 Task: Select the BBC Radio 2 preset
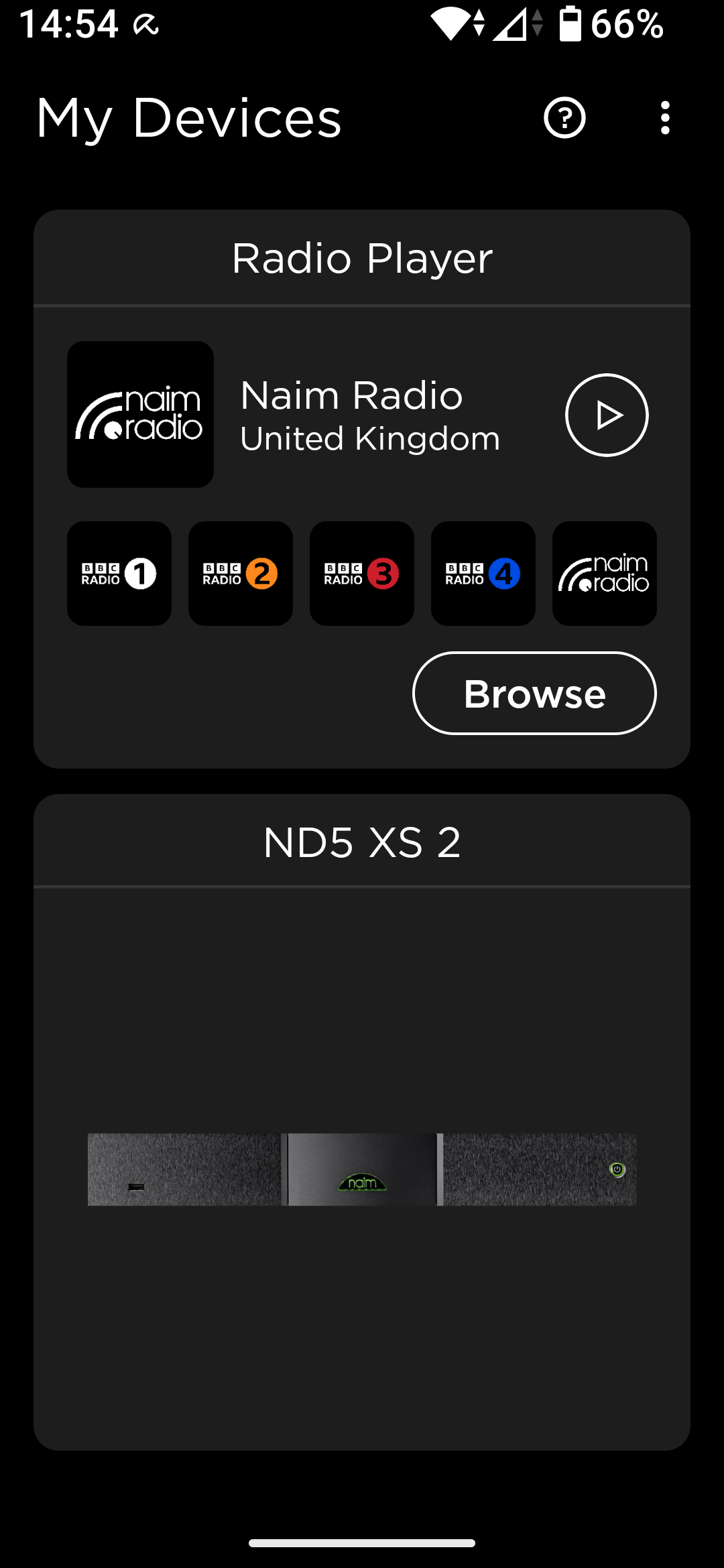point(241,574)
